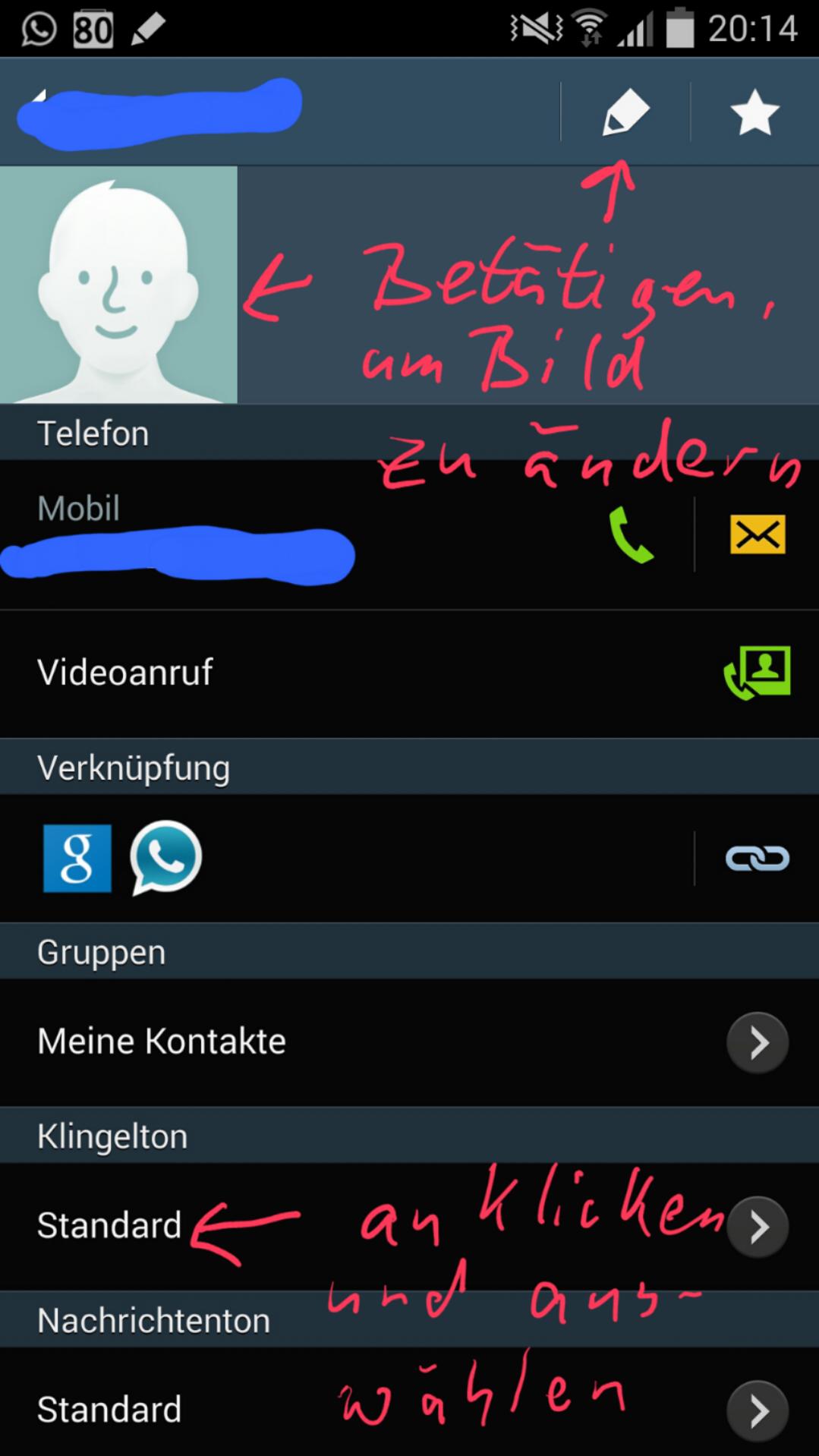Open the Nachrichtenton Standard setting
This screenshot has height=1456, width=819.
[410, 1410]
